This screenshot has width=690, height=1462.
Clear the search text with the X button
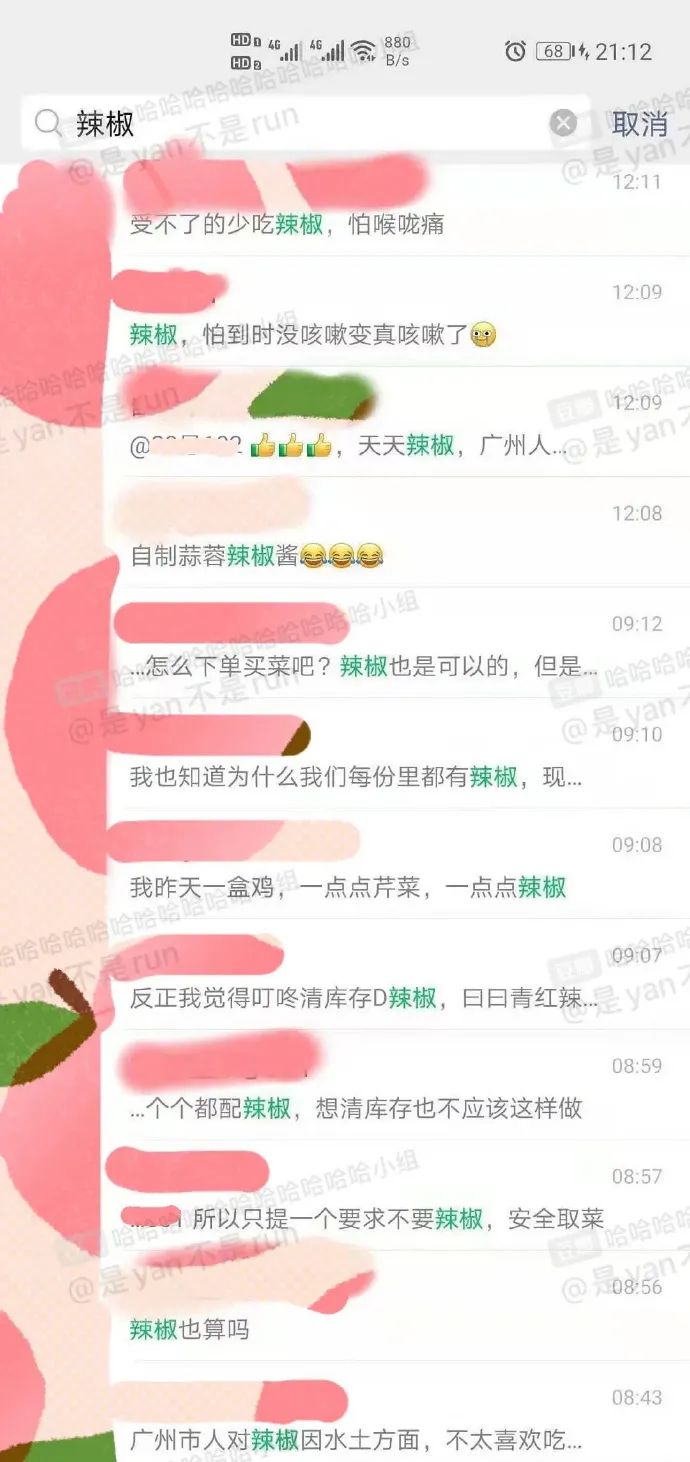tap(564, 124)
